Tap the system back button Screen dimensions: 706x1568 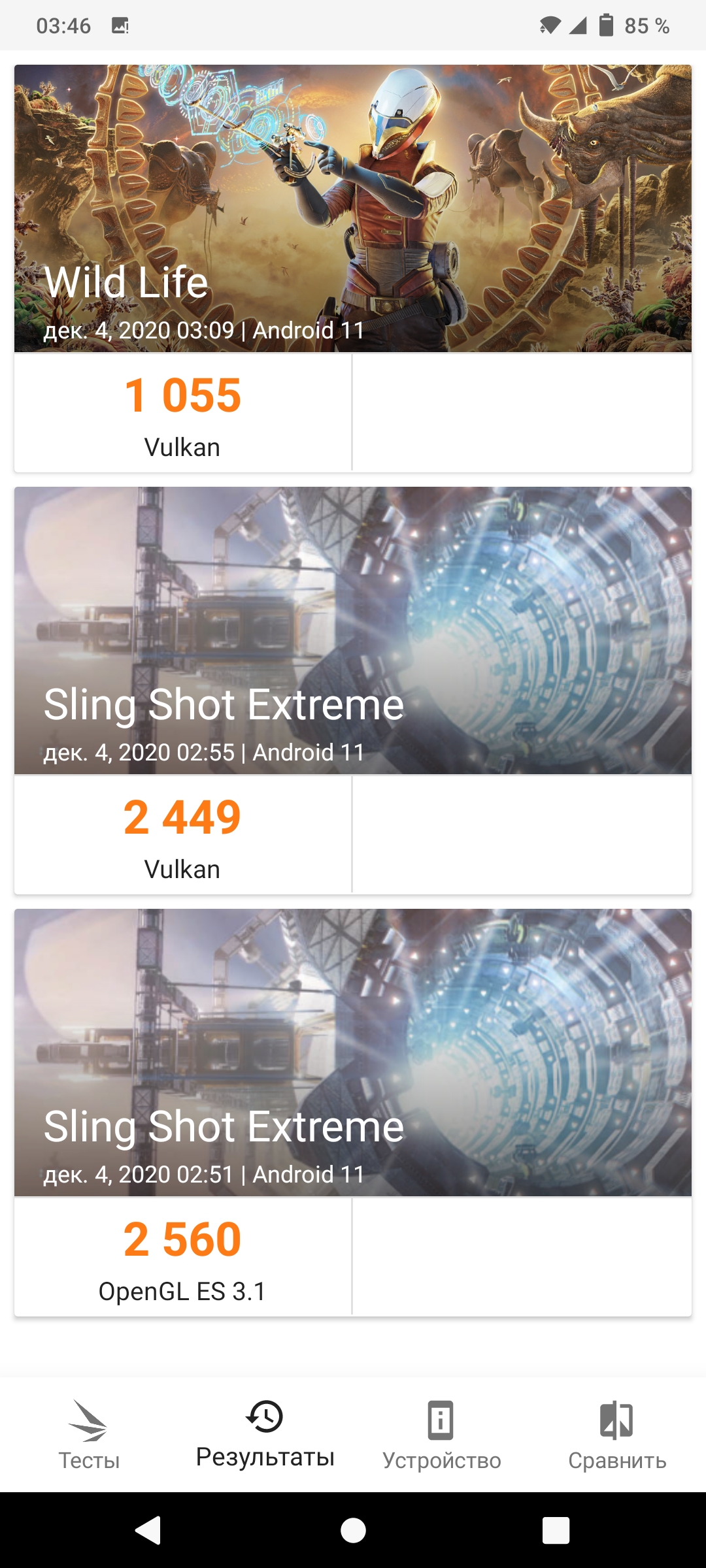coord(149,1530)
